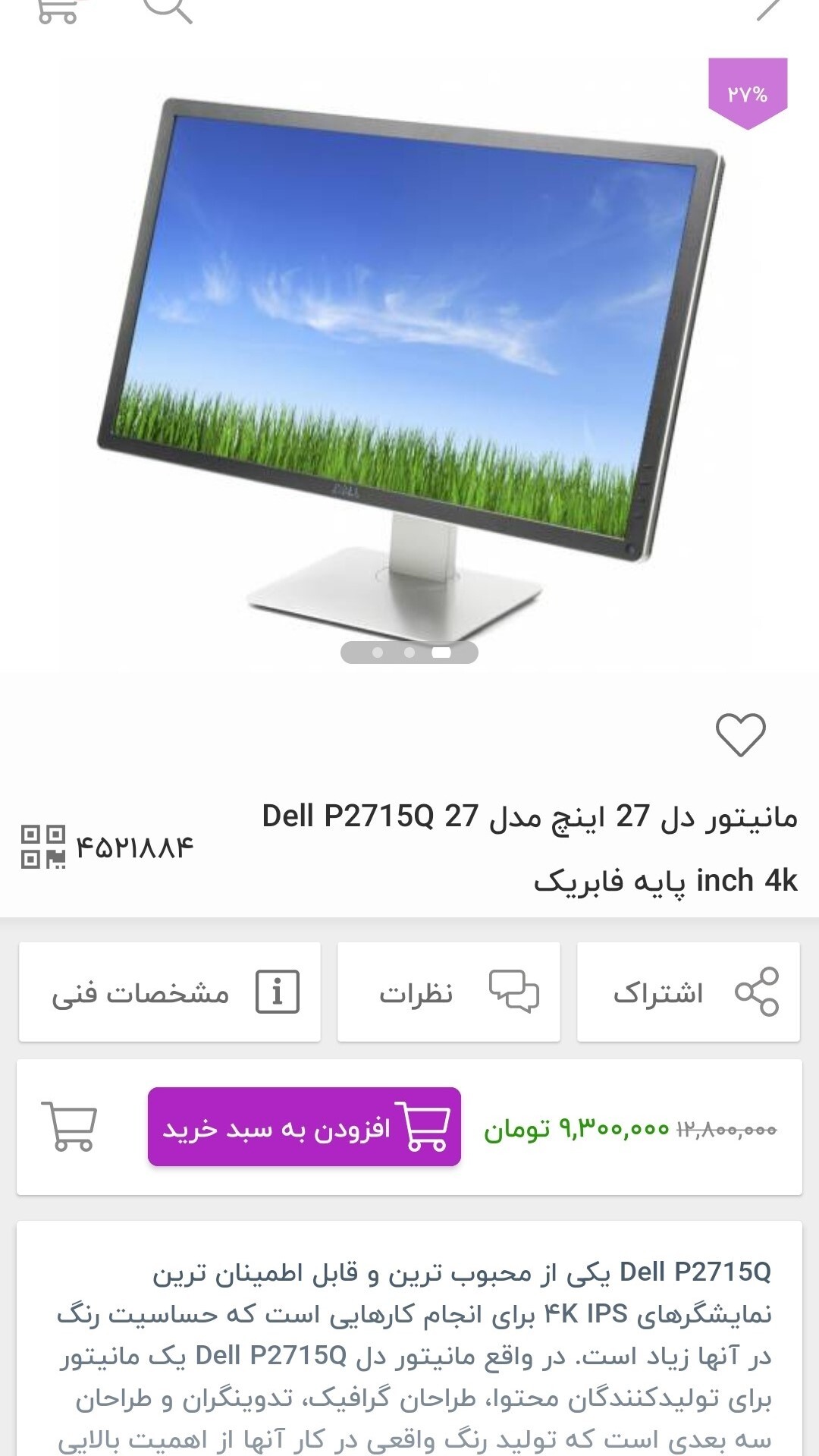This screenshot has height=1456, width=819.
Task: Click the product code ۴۵۲۱۸۸۴
Action: [x=136, y=846]
